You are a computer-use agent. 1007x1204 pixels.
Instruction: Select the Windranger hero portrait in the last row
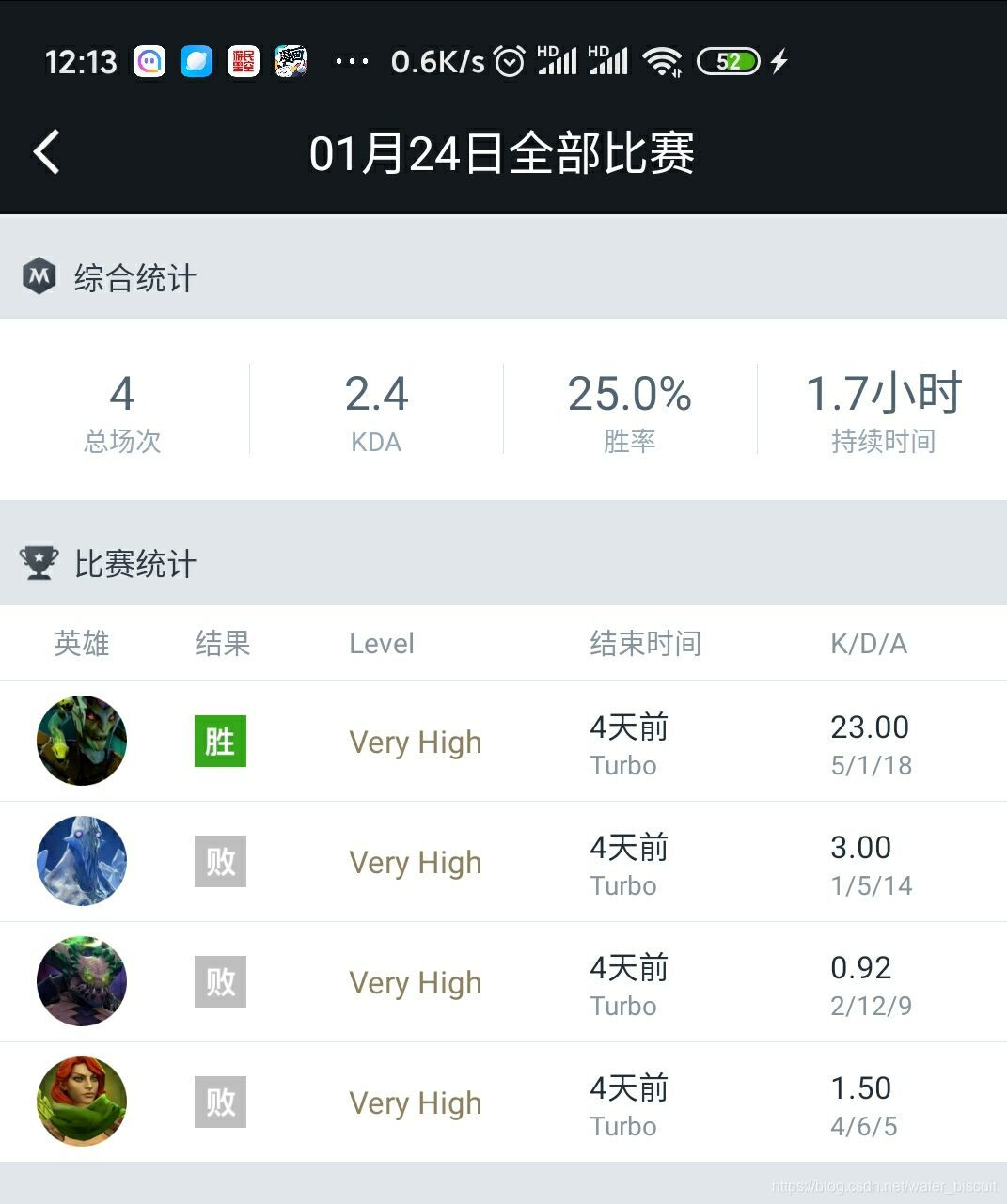click(81, 1102)
